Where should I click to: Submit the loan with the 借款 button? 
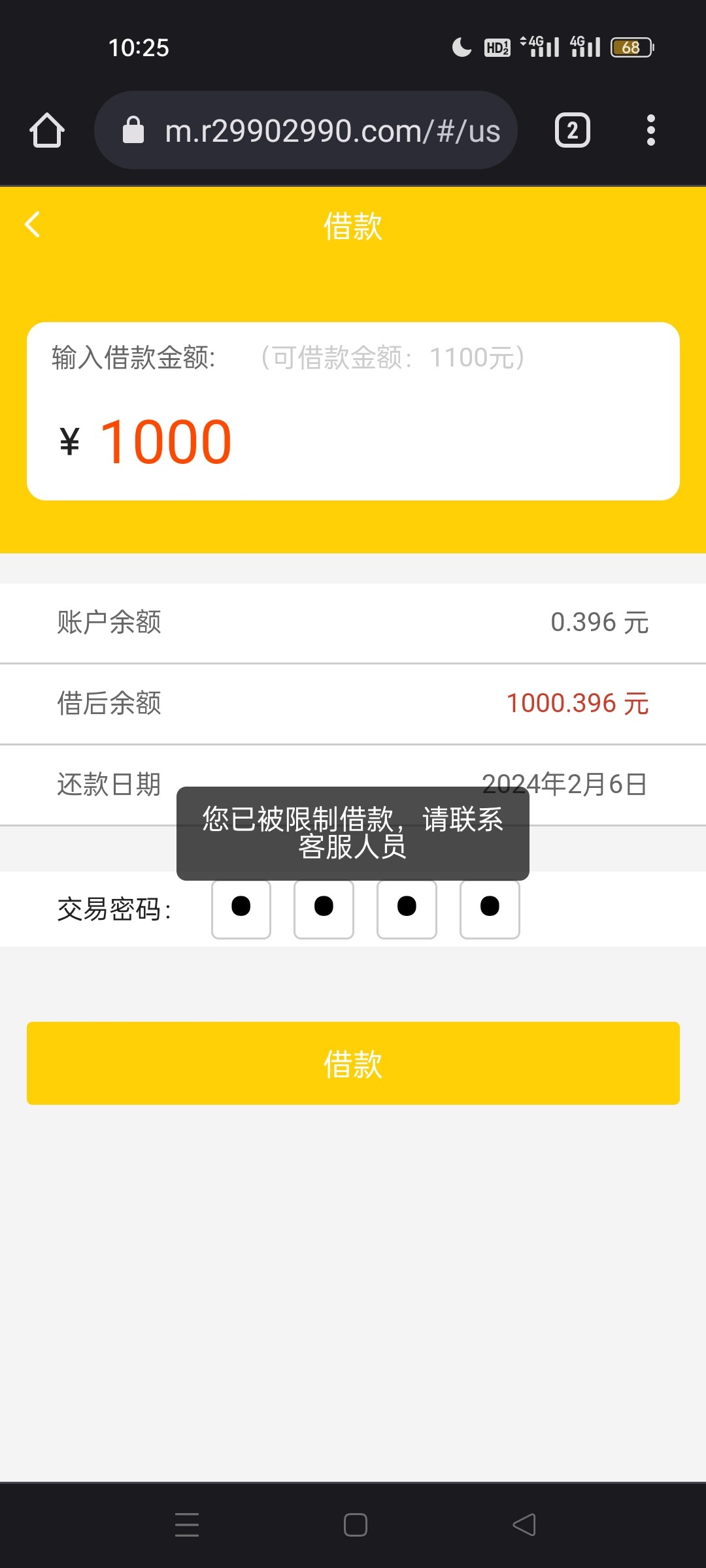click(x=353, y=1063)
